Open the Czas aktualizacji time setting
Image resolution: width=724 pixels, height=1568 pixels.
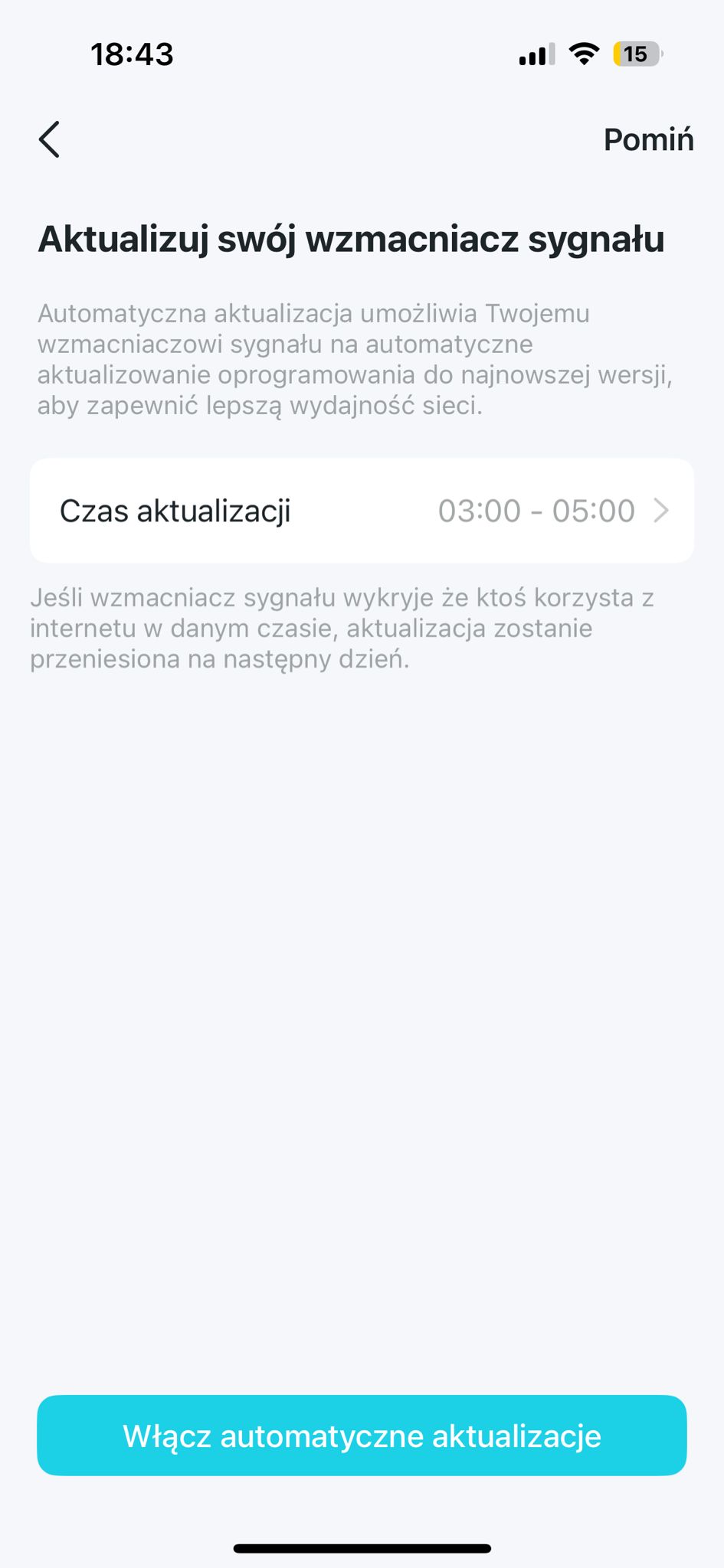(362, 511)
